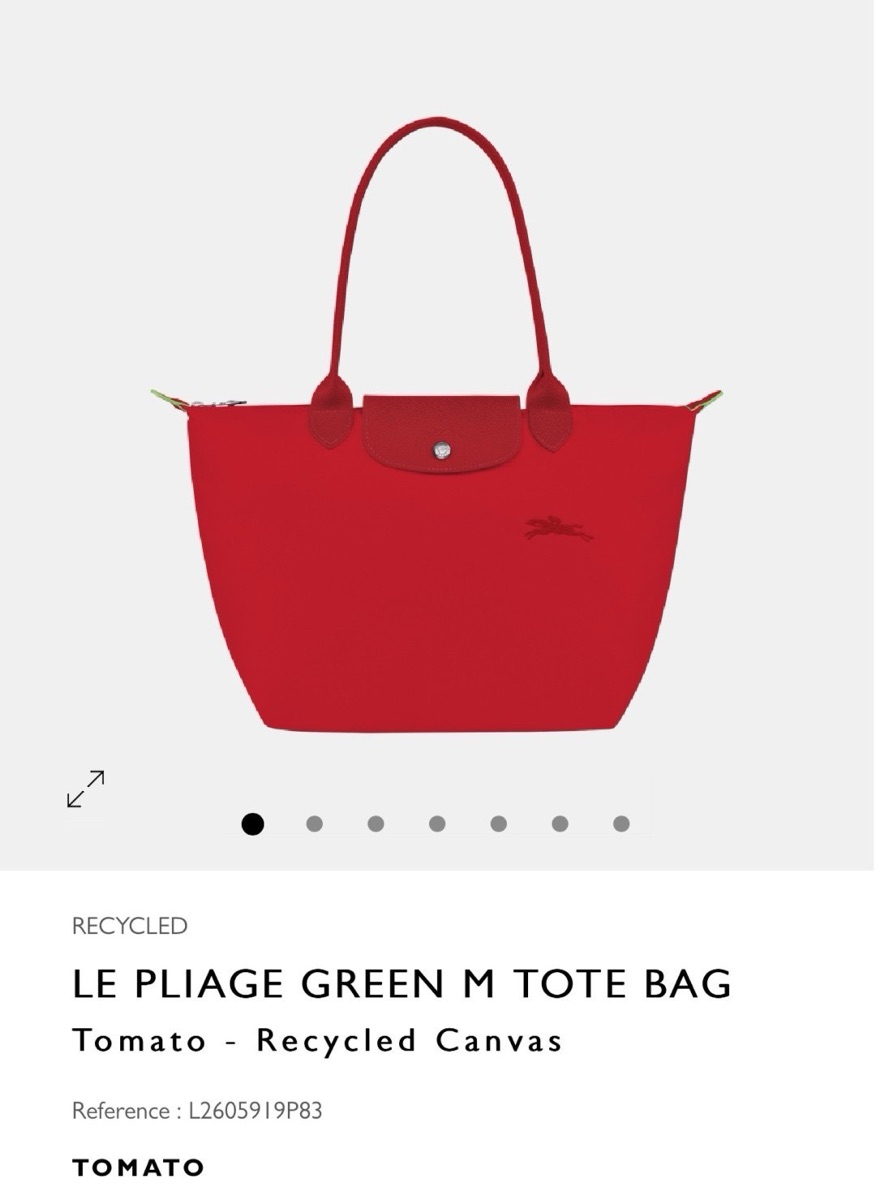This screenshot has width=876, height=1200.
Task: Open the LE PLIAGE GREEN M TOTE BAG title
Action: click(400, 984)
